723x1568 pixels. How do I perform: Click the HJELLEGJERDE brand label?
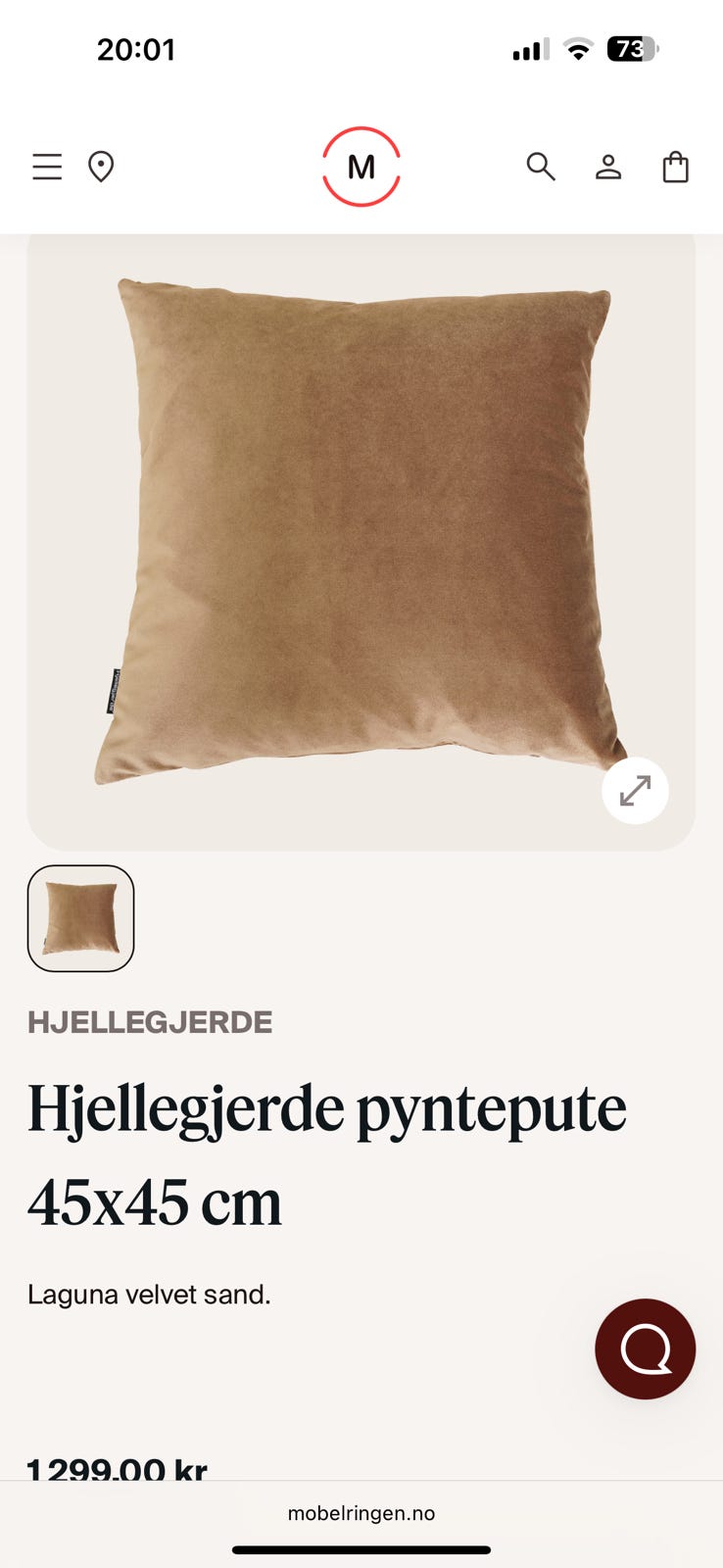pyautogui.click(x=151, y=1021)
